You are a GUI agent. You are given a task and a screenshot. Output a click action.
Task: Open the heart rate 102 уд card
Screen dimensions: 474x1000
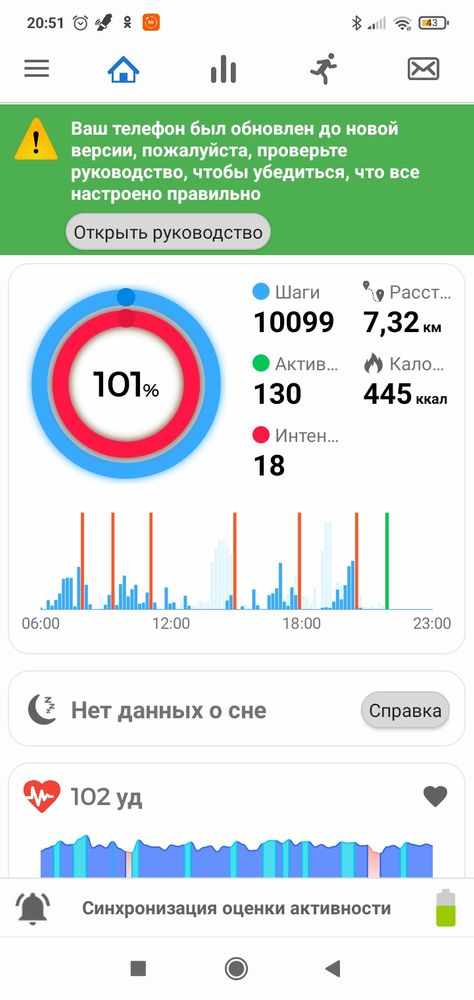[x=237, y=821]
